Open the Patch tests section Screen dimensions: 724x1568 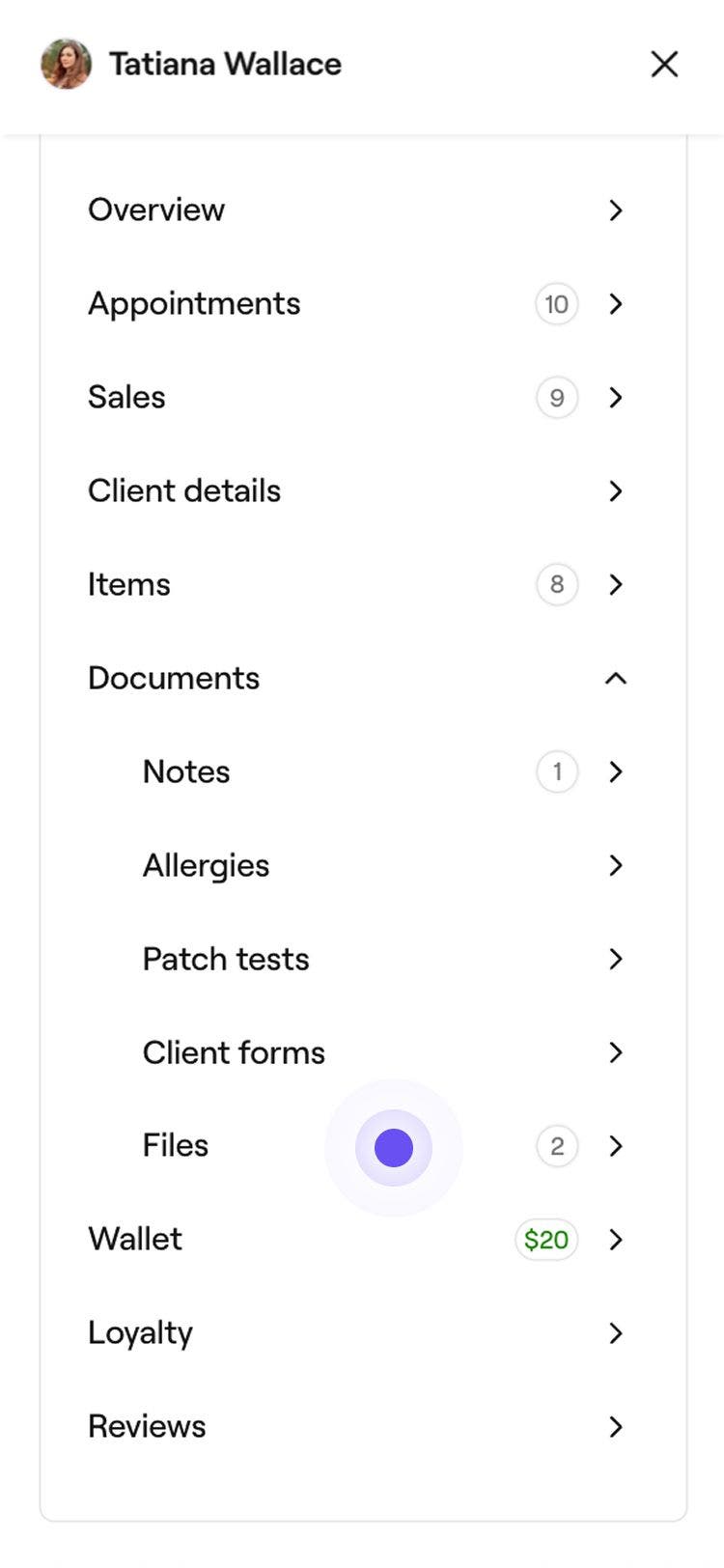click(616, 959)
